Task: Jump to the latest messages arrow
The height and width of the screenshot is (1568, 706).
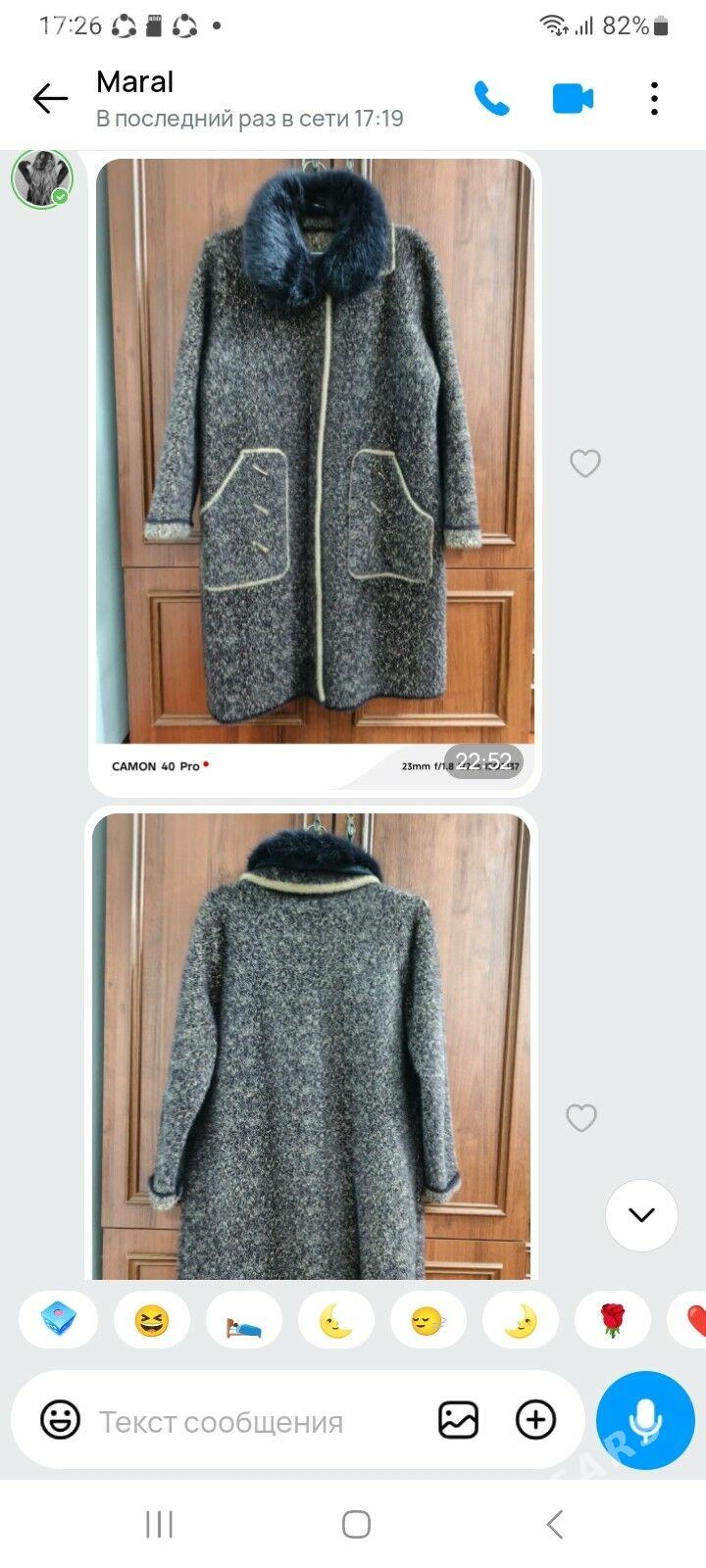Action: pyautogui.click(x=641, y=1215)
